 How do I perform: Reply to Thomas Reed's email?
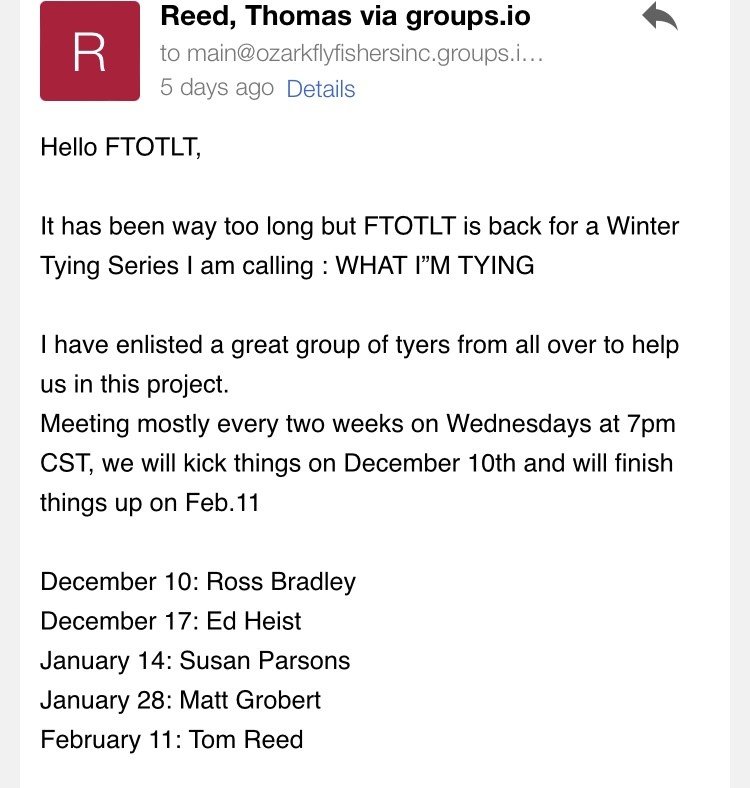coord(660,16)
